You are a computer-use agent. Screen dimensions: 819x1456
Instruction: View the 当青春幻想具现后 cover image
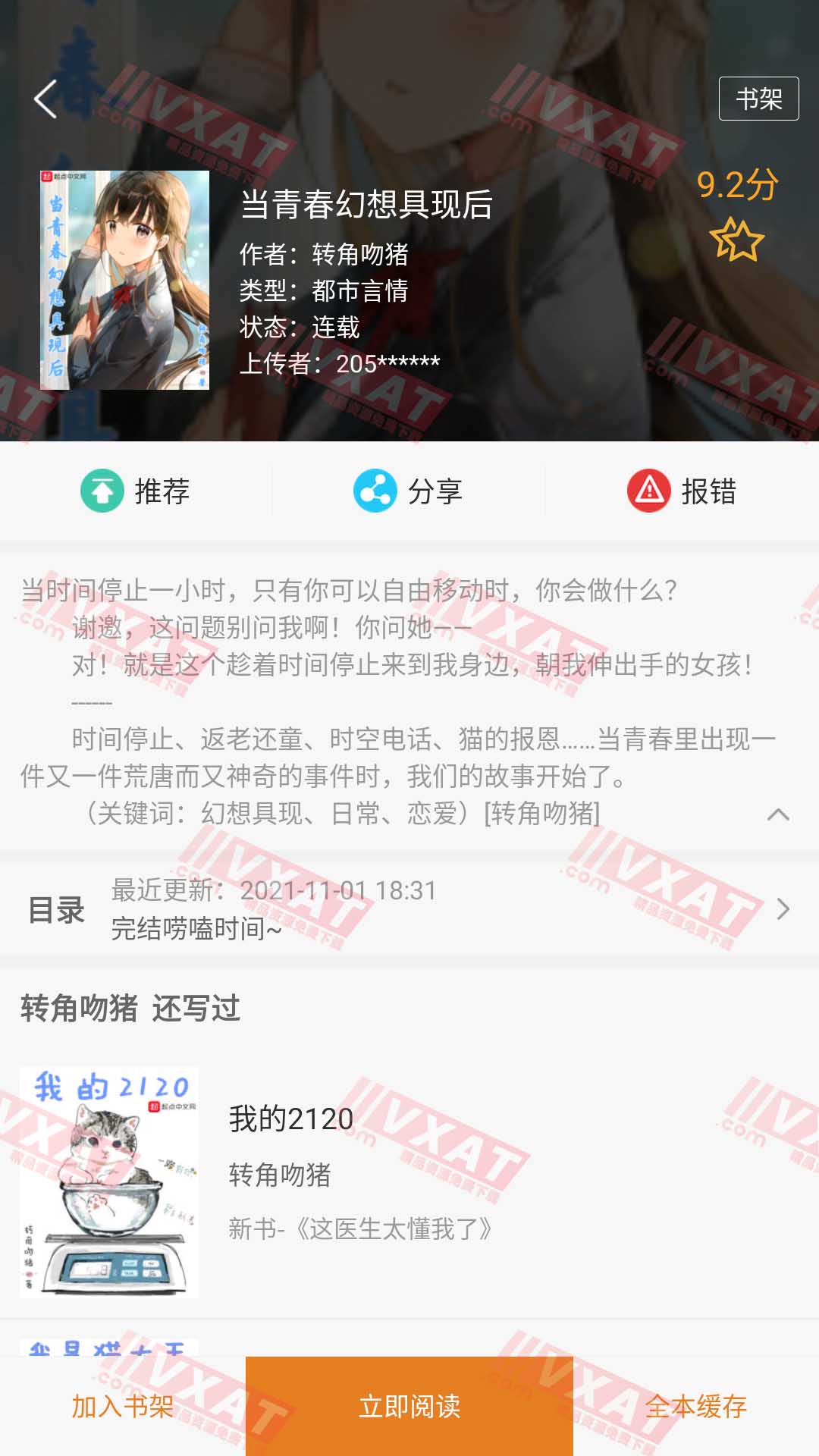coord(125,280)
